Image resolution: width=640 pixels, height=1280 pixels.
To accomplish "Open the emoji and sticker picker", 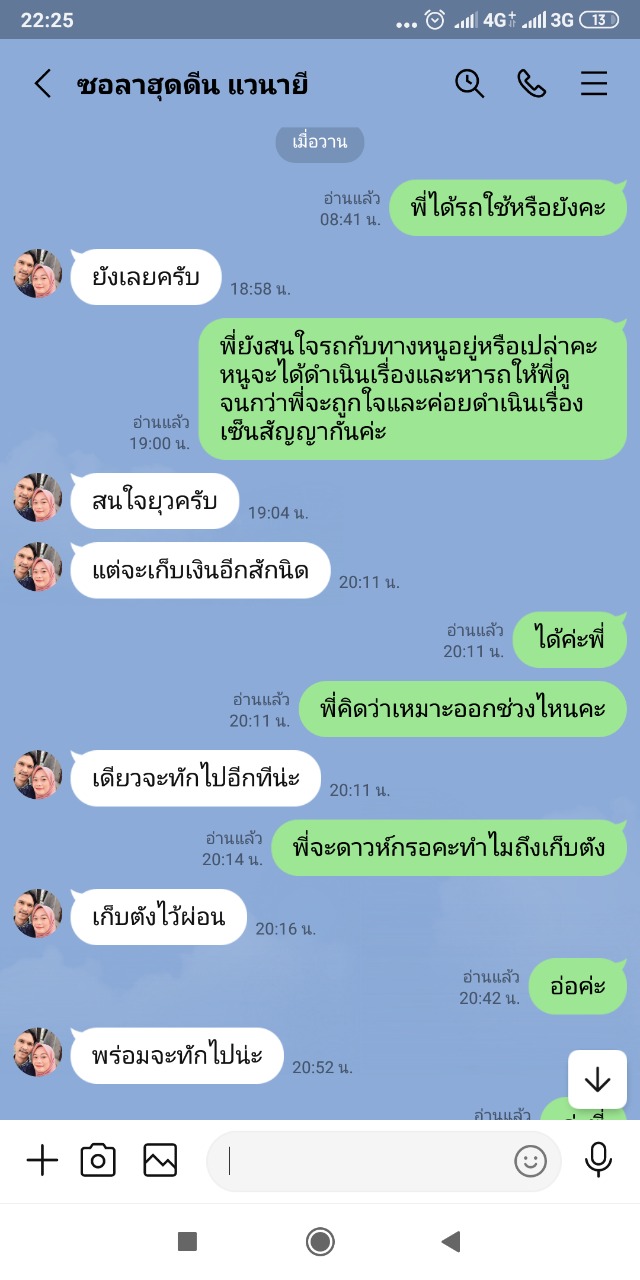I will pos(530,1160).
